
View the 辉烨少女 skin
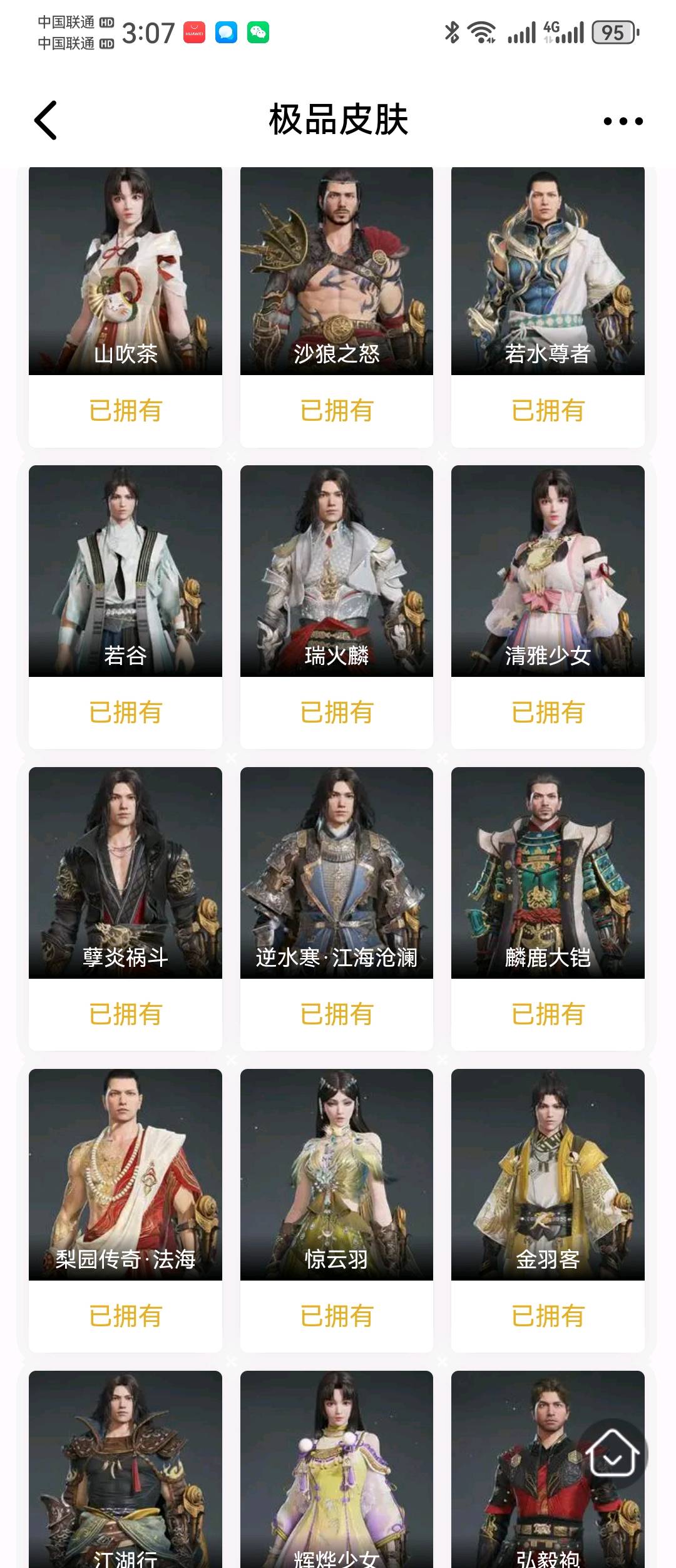point(337,1472)
